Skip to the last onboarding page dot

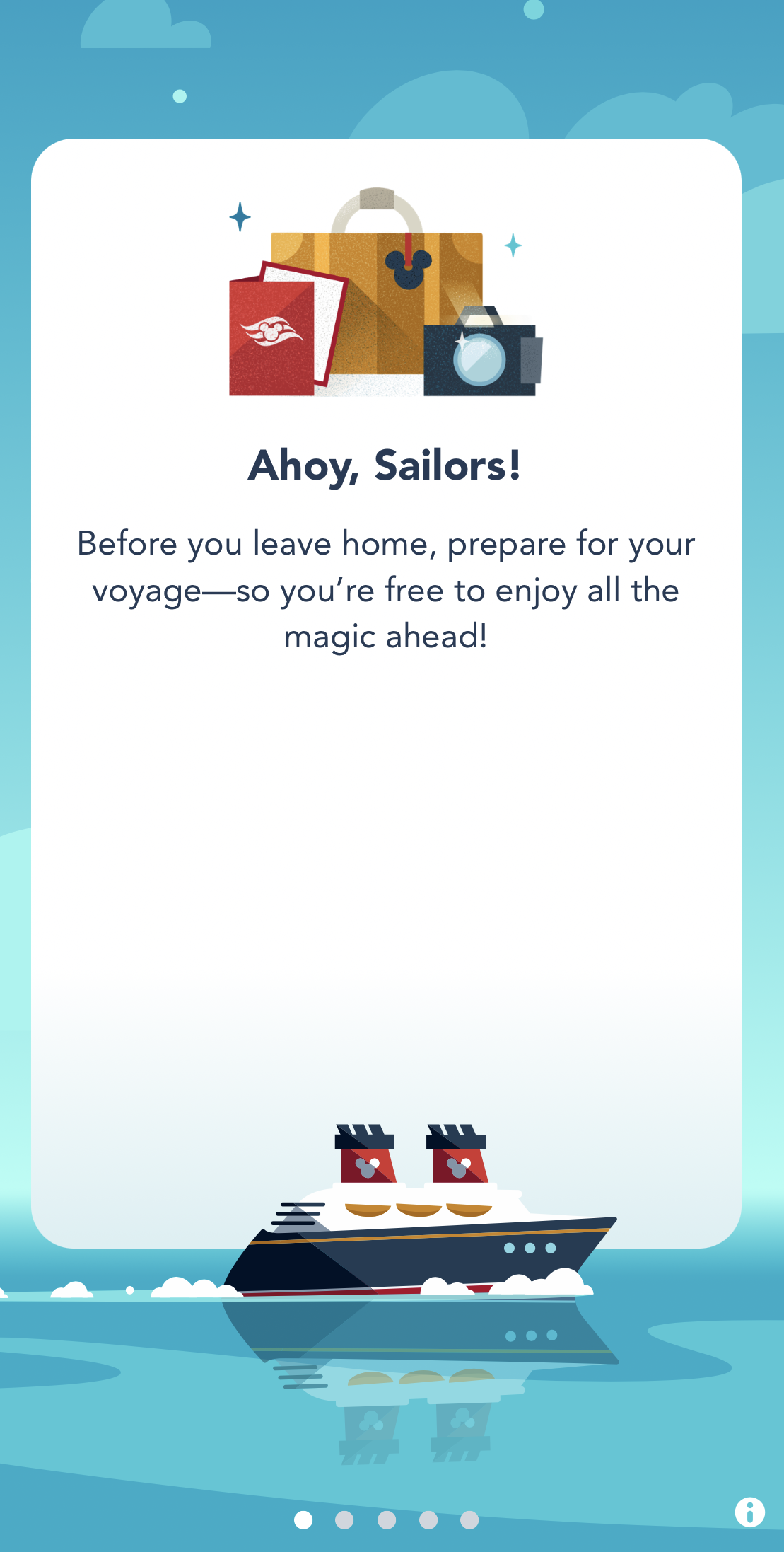(x=469, y=1519)
